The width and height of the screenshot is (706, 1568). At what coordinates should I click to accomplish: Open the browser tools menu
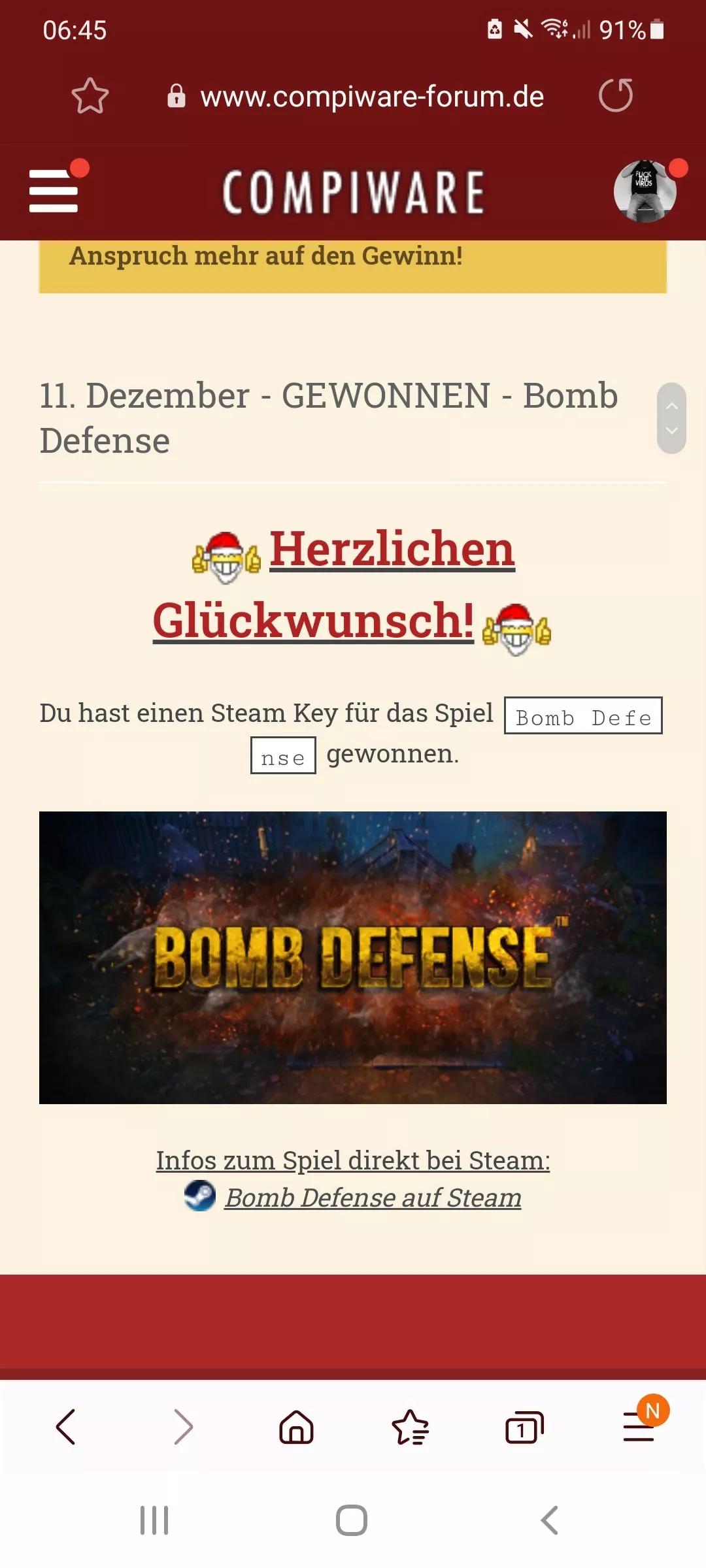(x=639, y=1426)
